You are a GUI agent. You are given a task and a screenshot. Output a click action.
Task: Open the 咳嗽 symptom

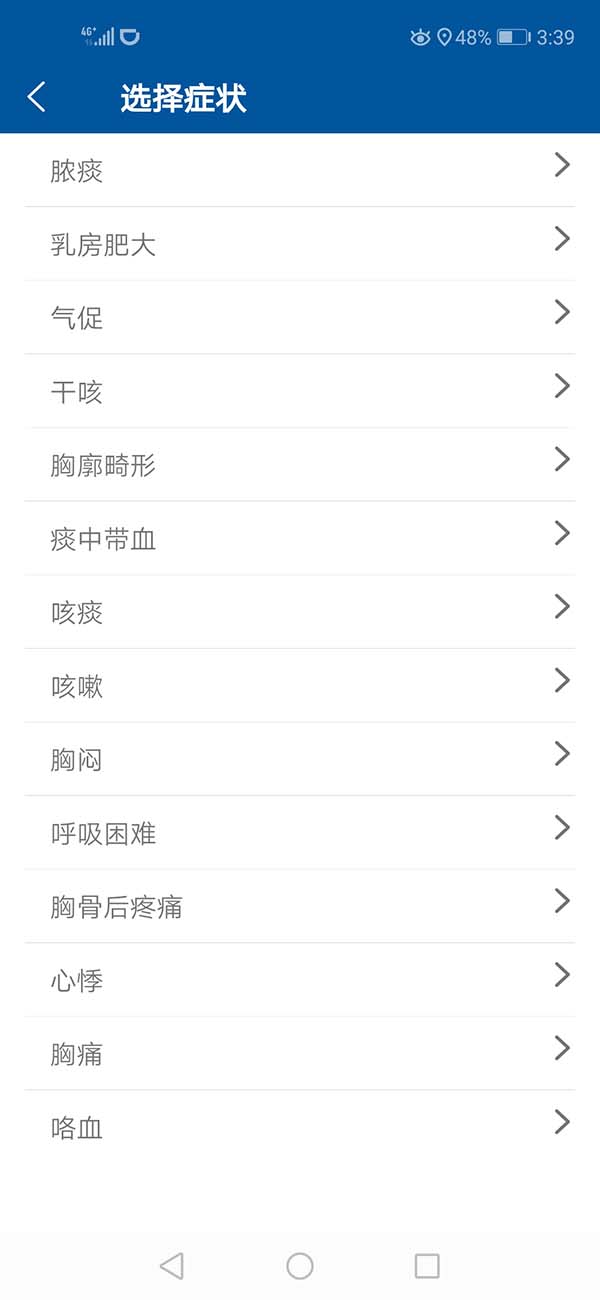[x=300, y=686]
